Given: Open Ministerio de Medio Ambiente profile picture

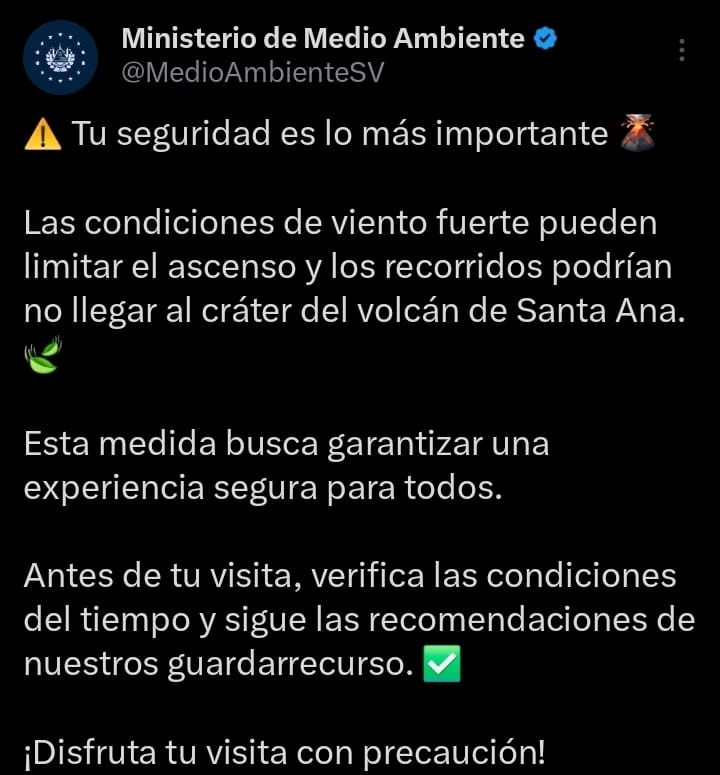Looking at the screenshot, I should coord(60,57).
